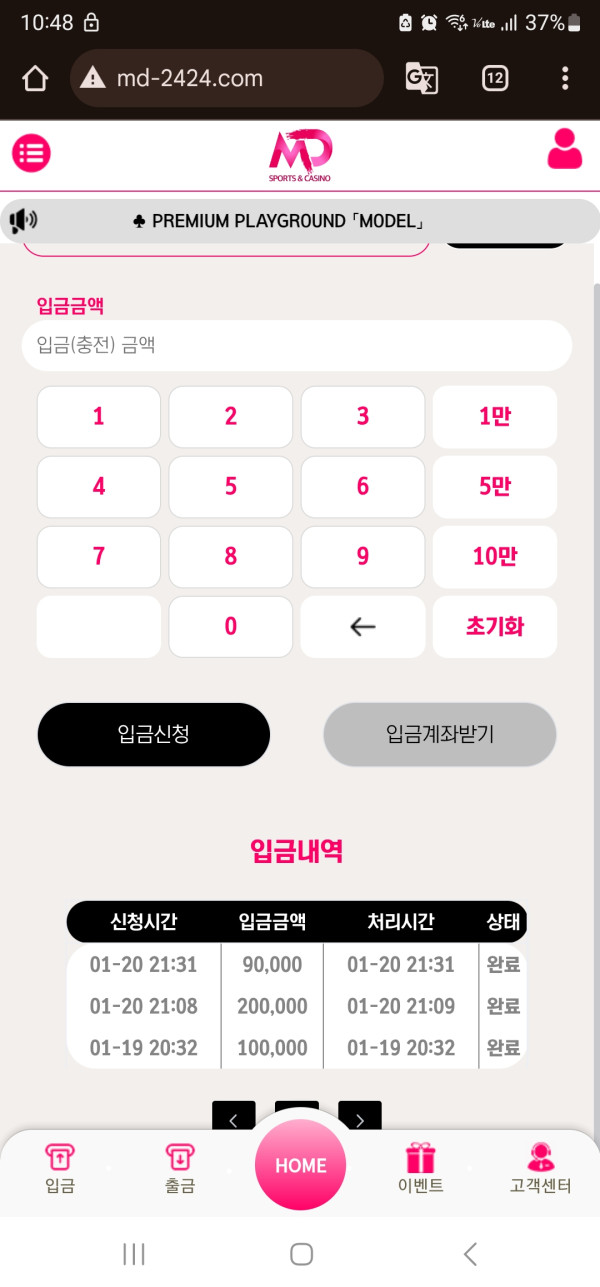Focus the 입금(충전) 금액 input field
This screenshot has width=600, height=1287.
[296, 346]
